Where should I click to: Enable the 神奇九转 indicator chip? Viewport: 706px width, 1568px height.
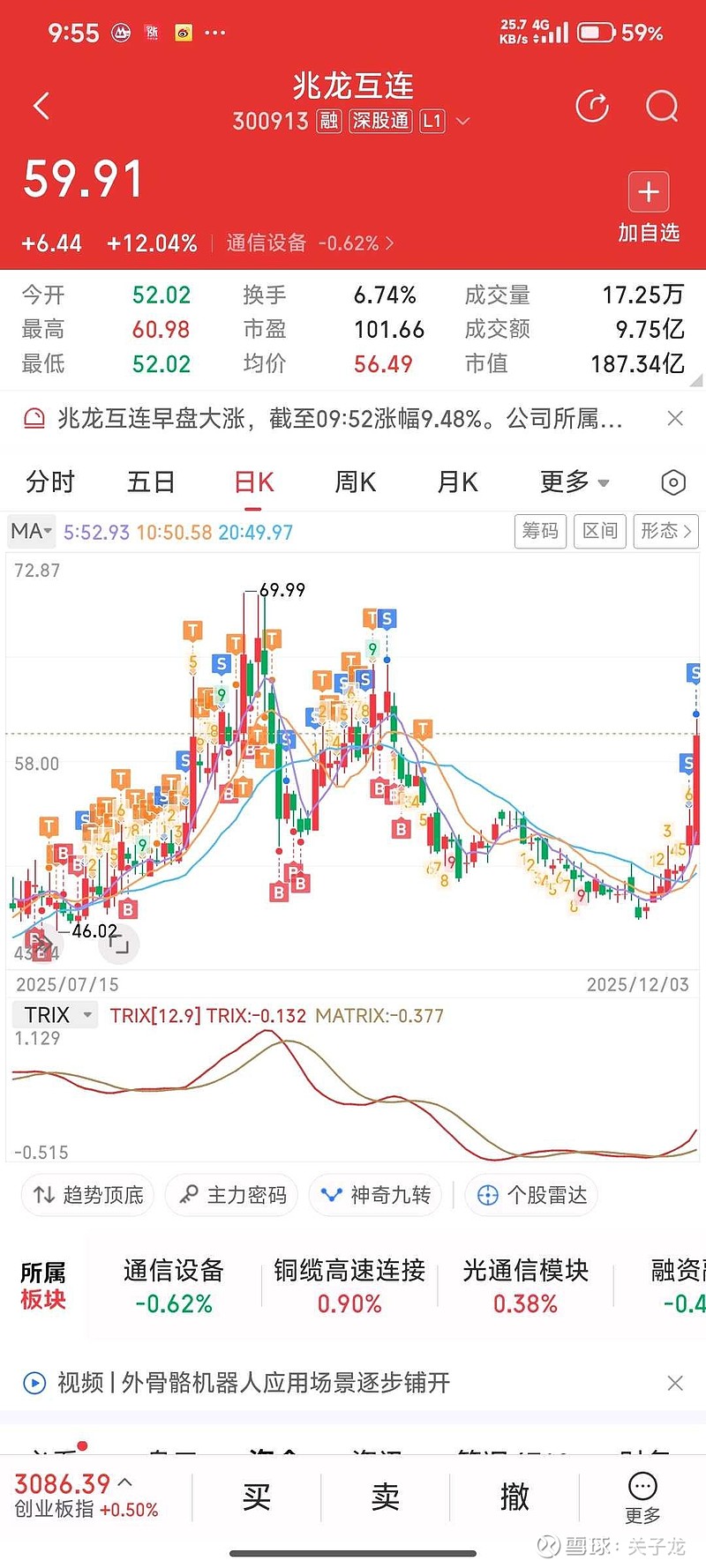375,1195
